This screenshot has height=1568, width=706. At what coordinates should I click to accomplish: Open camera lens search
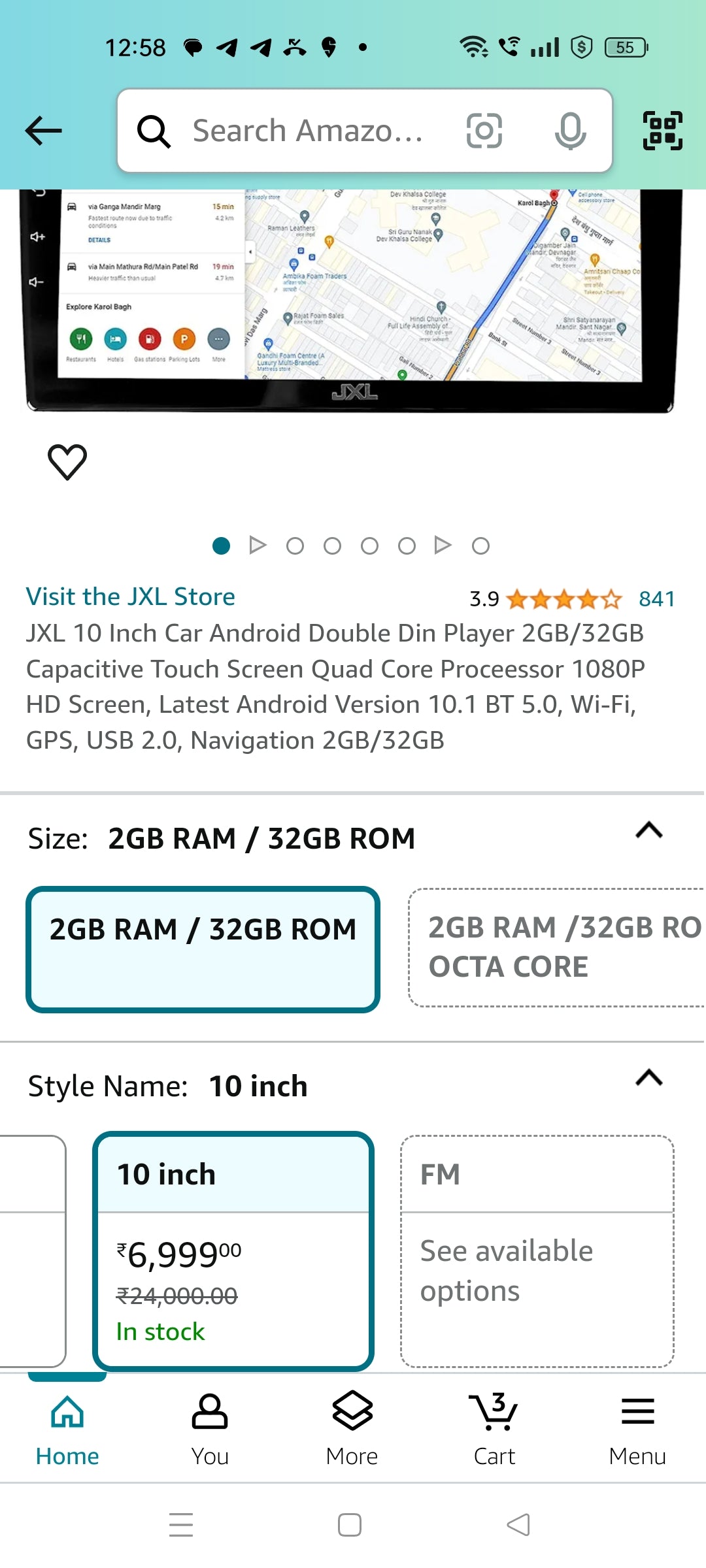[484, 131]
